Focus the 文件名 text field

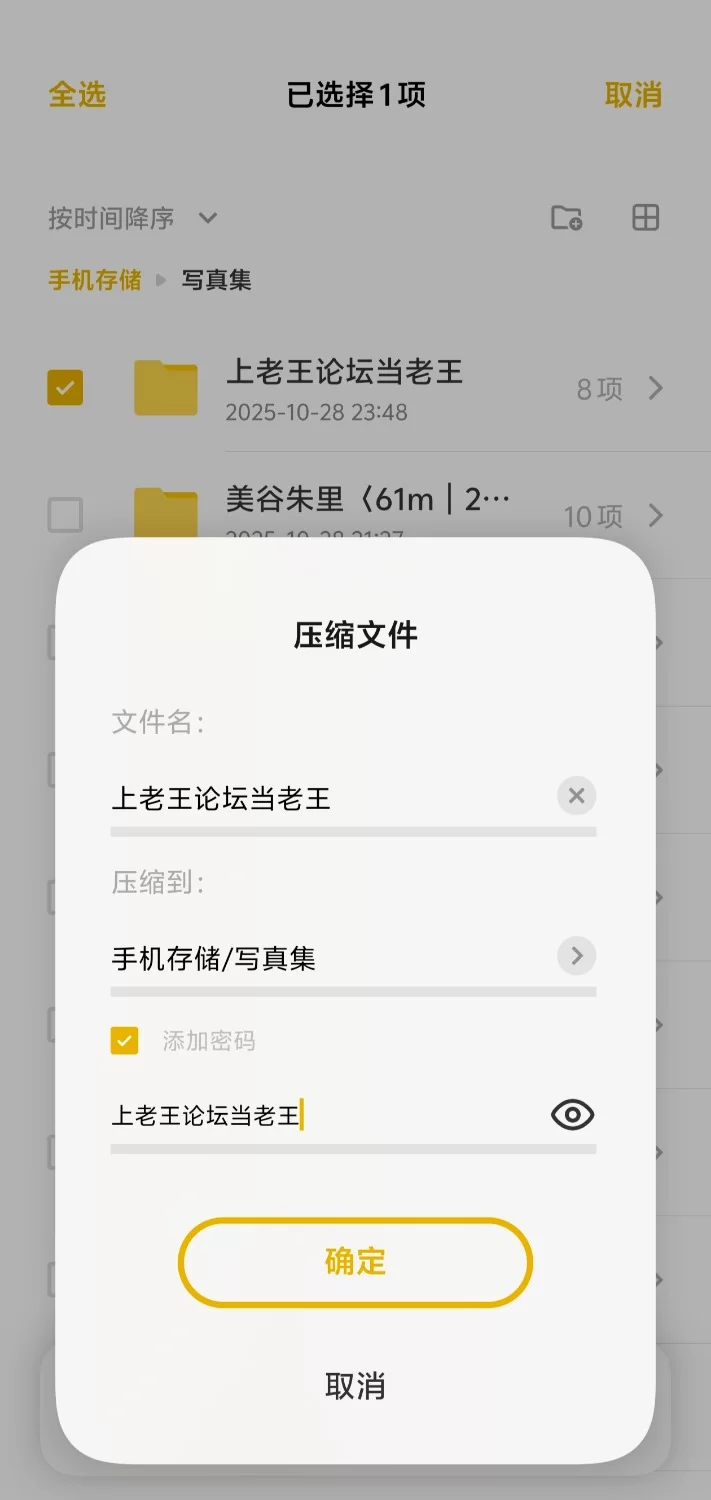[x=320, y=798]
